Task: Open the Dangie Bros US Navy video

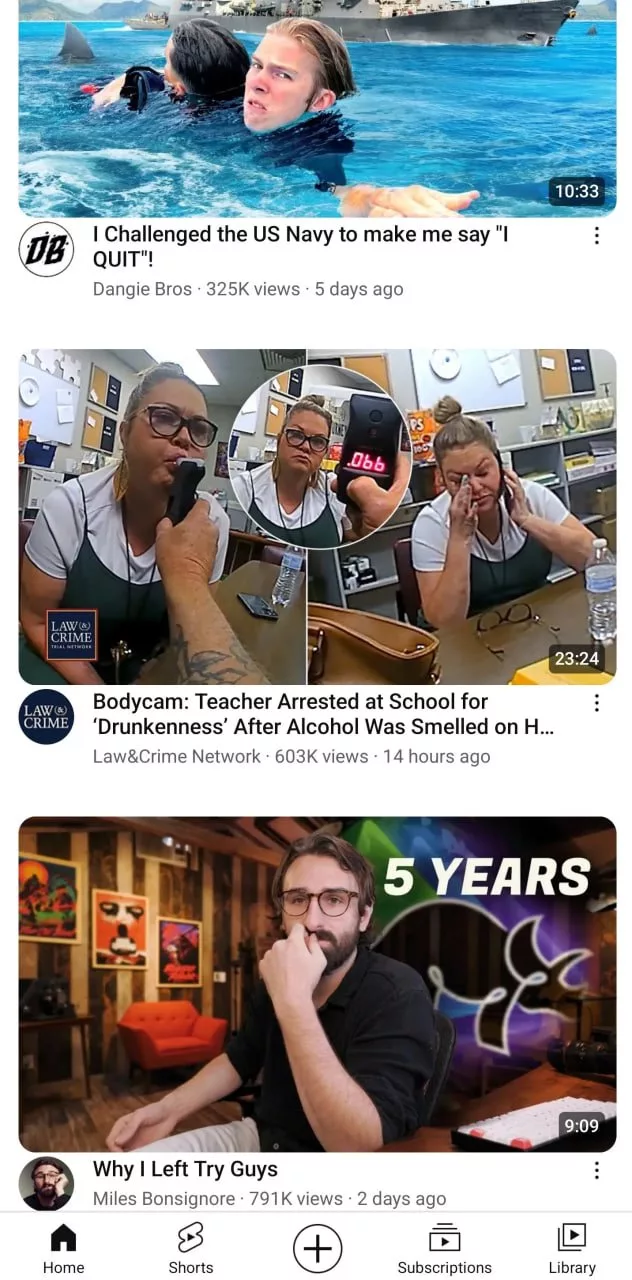Action: [317, 110]
